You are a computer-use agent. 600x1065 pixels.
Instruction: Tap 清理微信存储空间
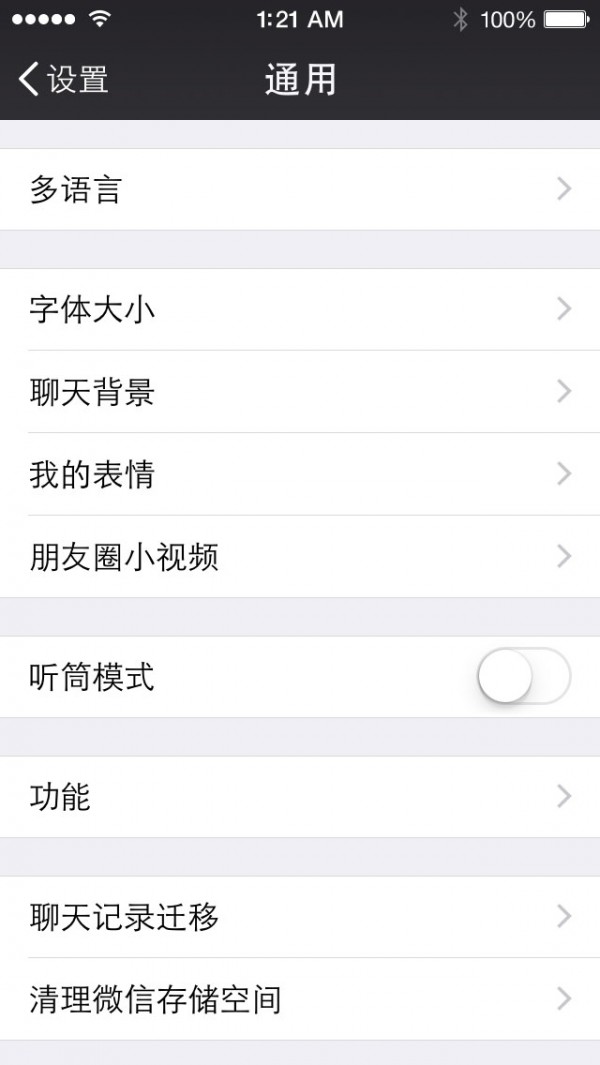300,999
